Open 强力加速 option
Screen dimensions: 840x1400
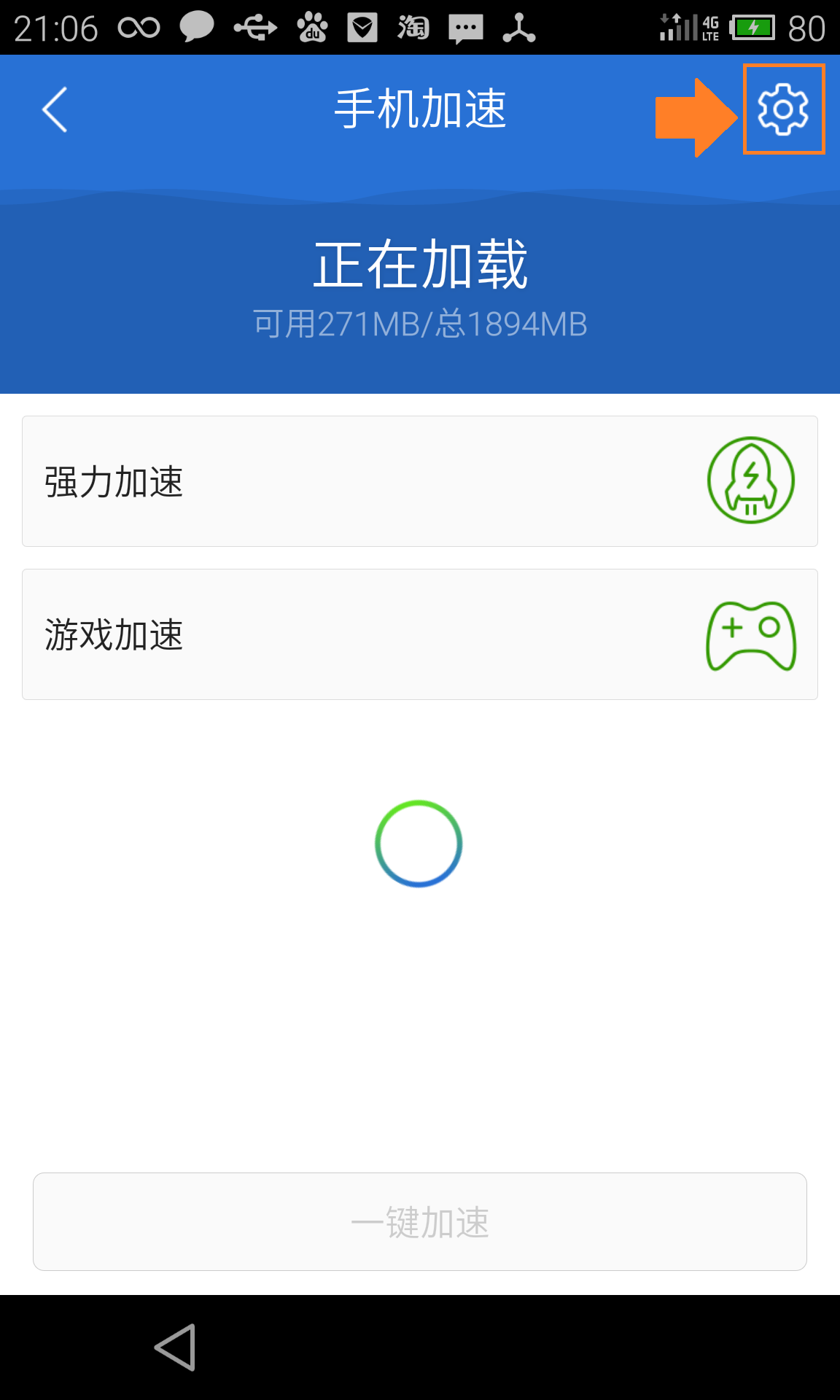(x=419, y=481)
